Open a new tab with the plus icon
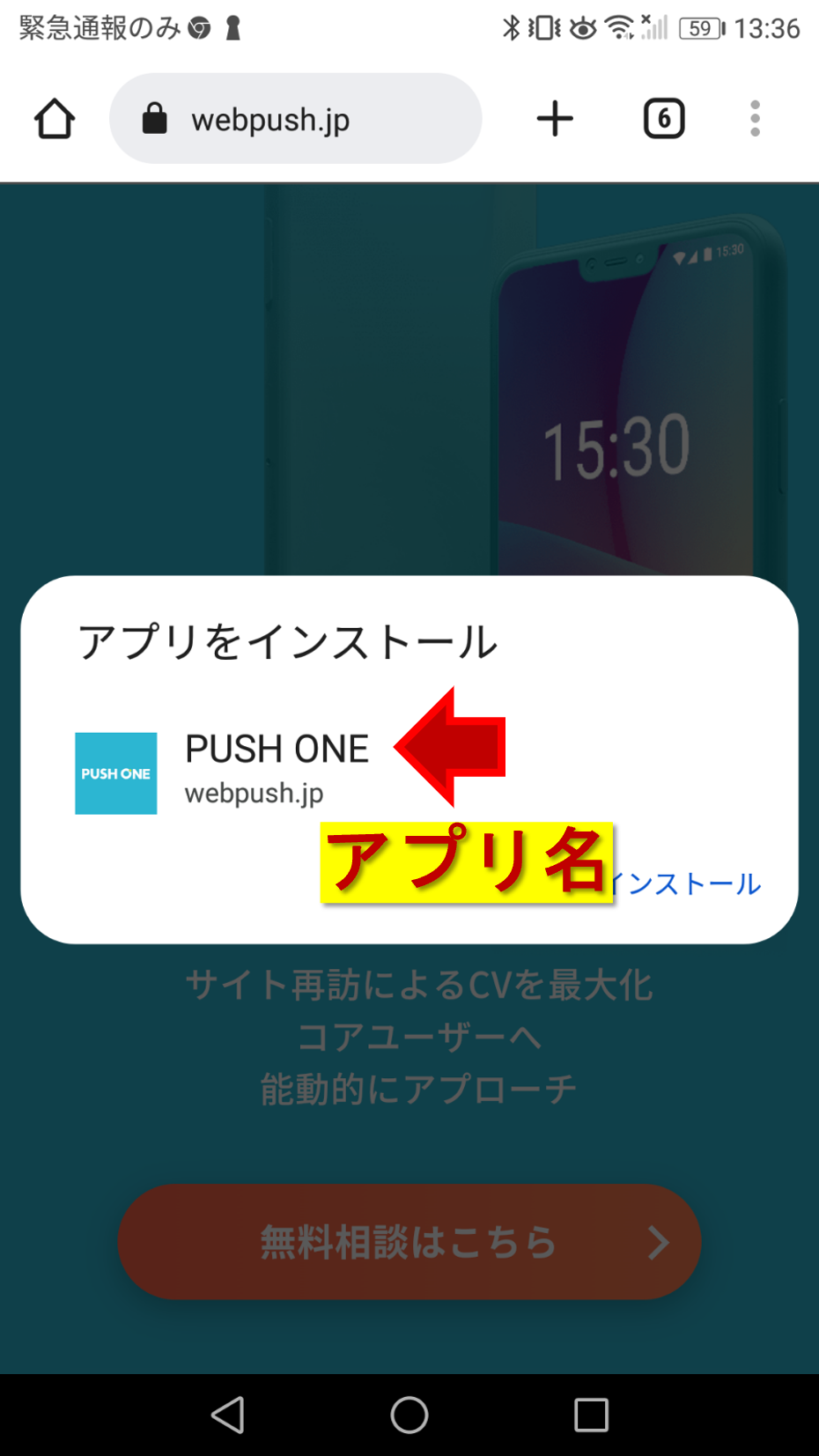 (555, 119)
